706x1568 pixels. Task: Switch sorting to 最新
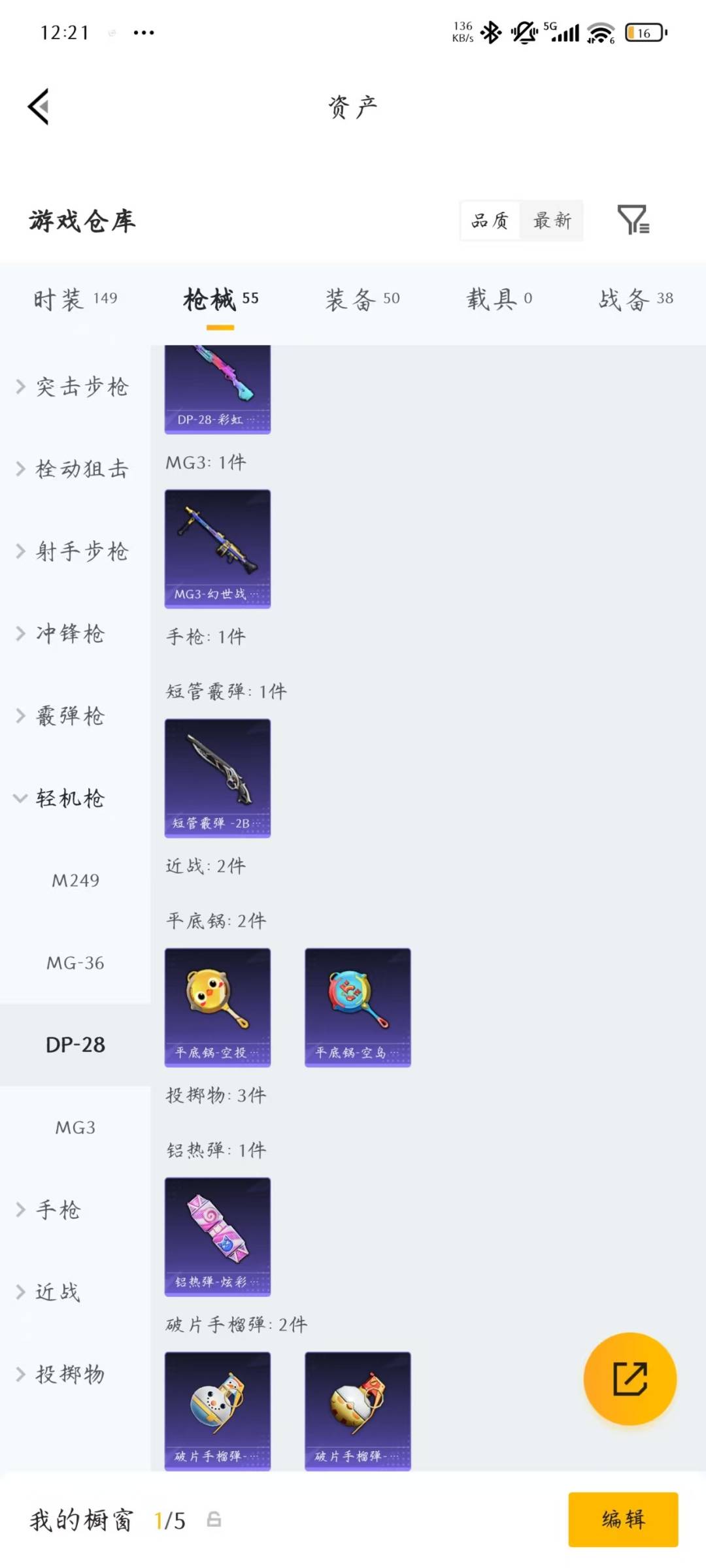click(x=551, y=221)
